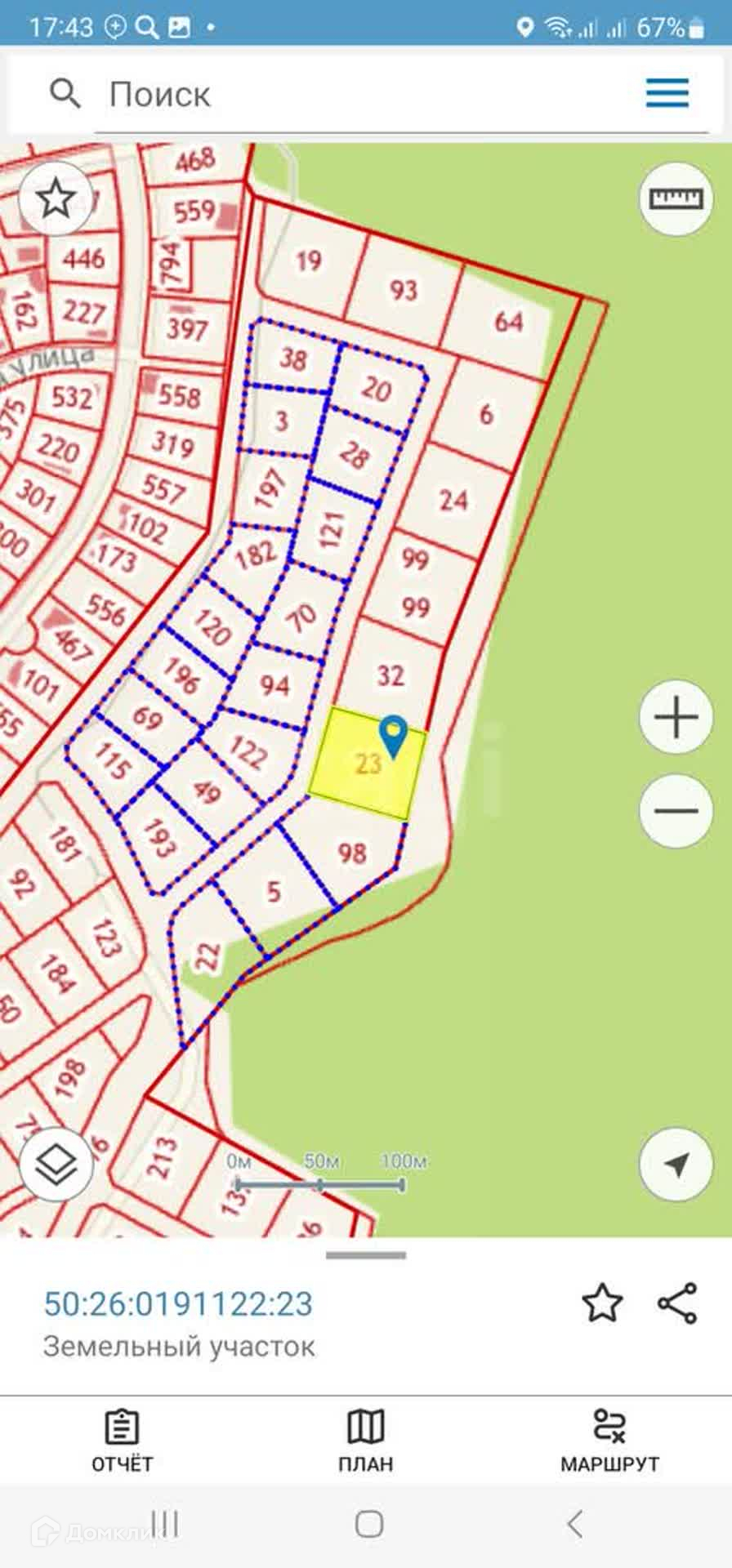732x1568 pixels.
Task: Zoom out with the minus button
Action: [x=676, y=811]
